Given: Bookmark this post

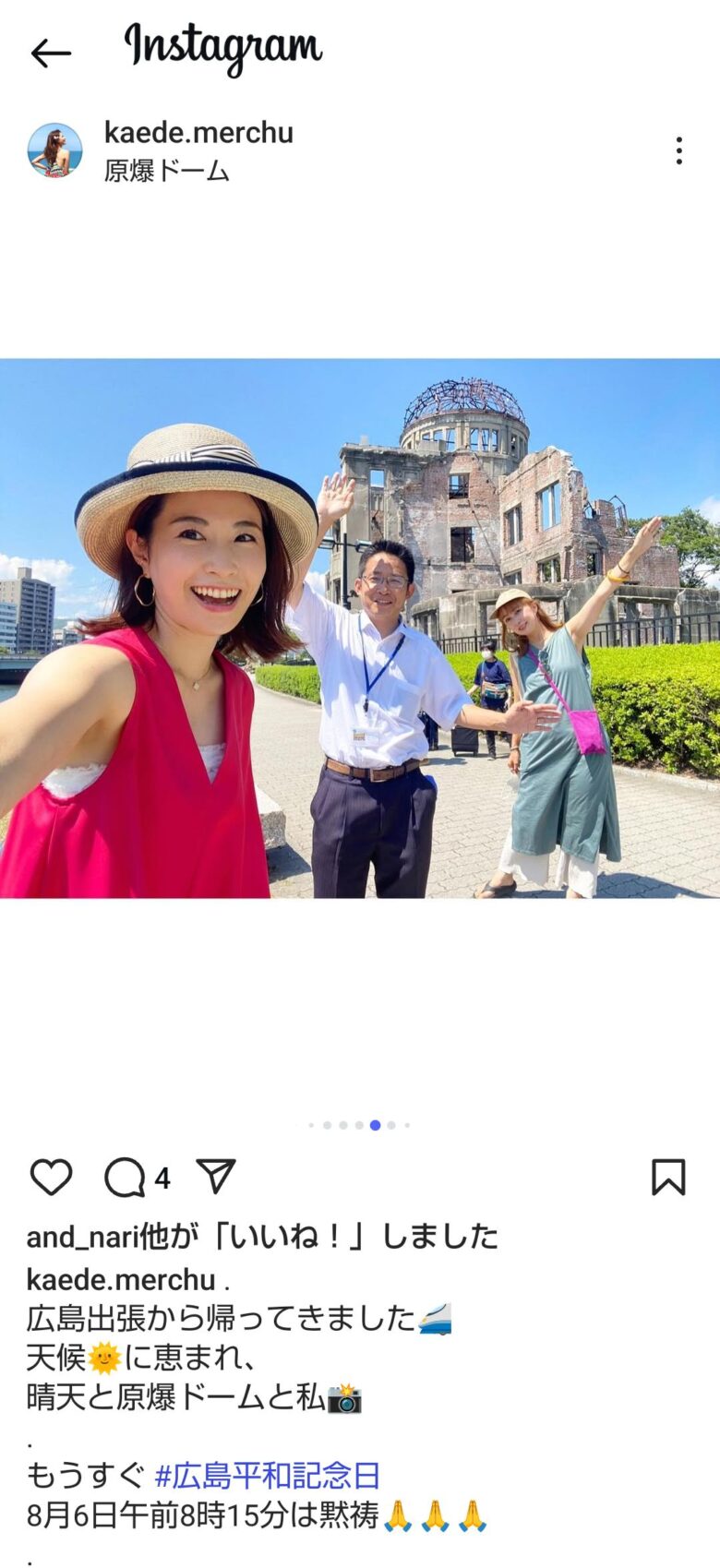Looking at the screenshot, I should pos(668,1178).
